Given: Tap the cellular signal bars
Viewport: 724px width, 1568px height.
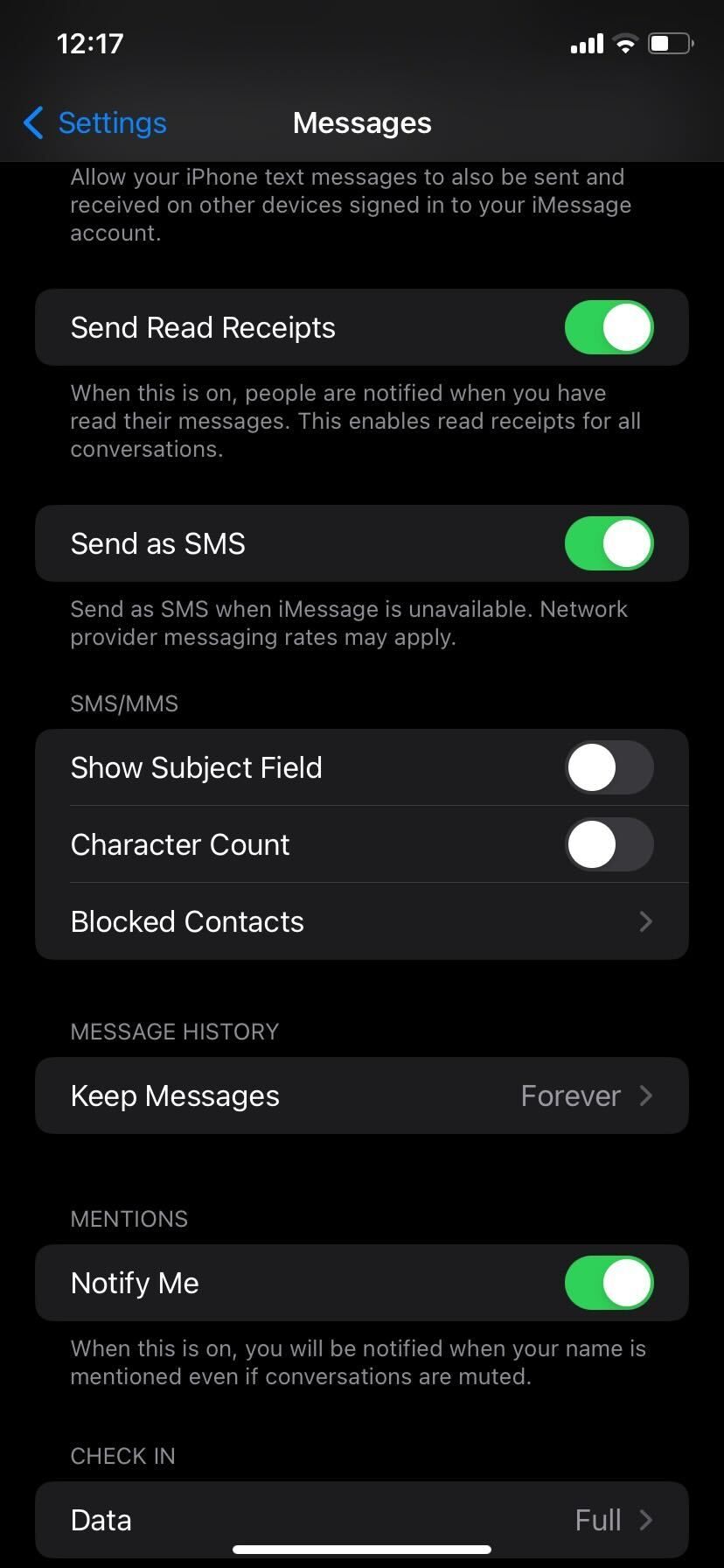Looking at the screenshot, I should point(584,44).
